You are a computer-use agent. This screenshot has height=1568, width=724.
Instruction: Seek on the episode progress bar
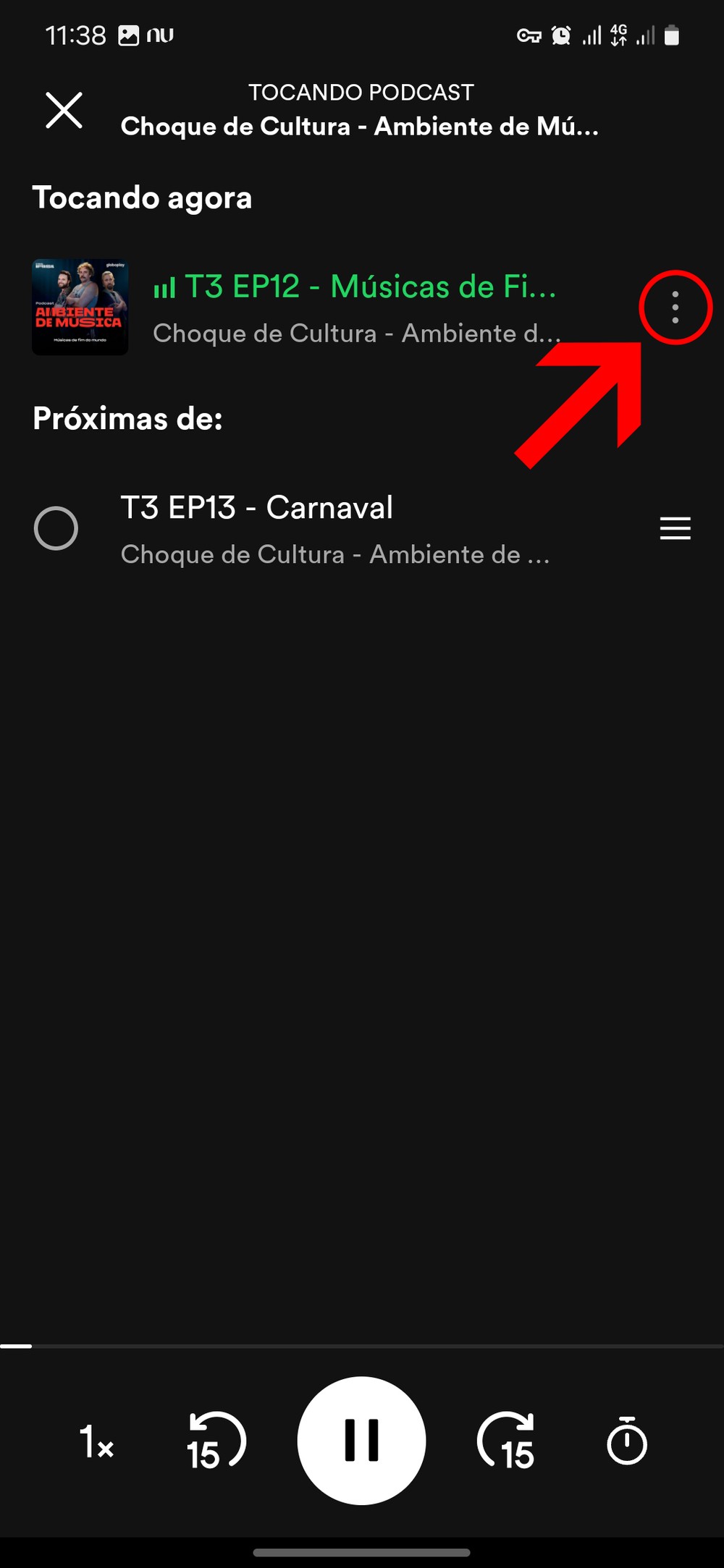[x=362, y=1346]
